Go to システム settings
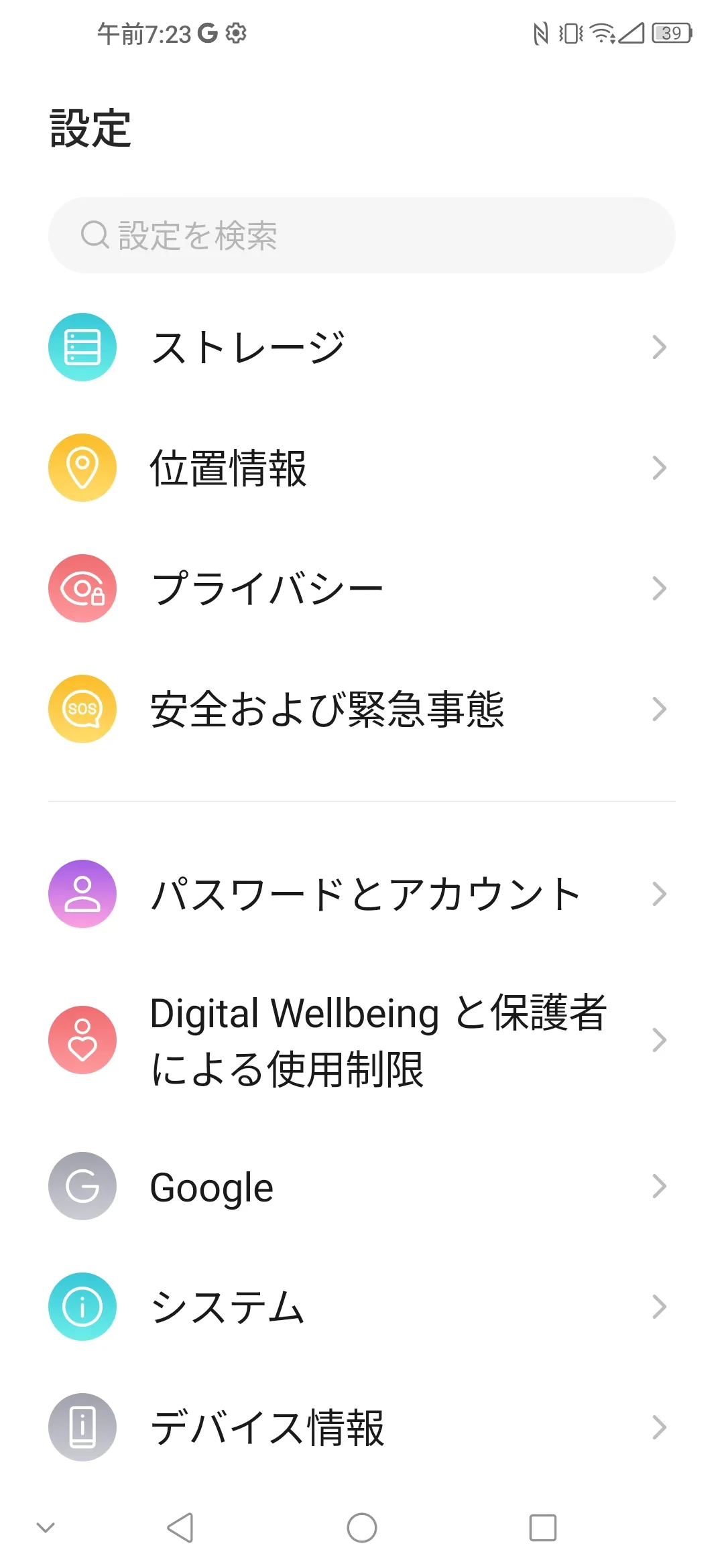Screen dimensions: 724x1568 pyautogui.click(x=362, y=1307)
